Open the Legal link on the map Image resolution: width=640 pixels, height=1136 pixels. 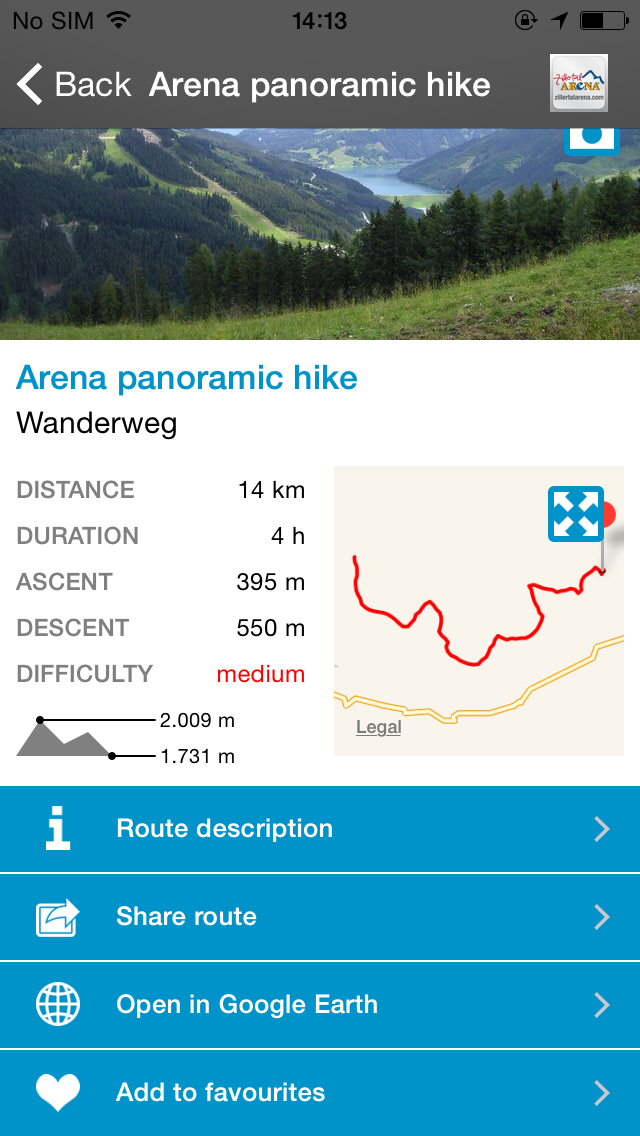click(378, 727)
